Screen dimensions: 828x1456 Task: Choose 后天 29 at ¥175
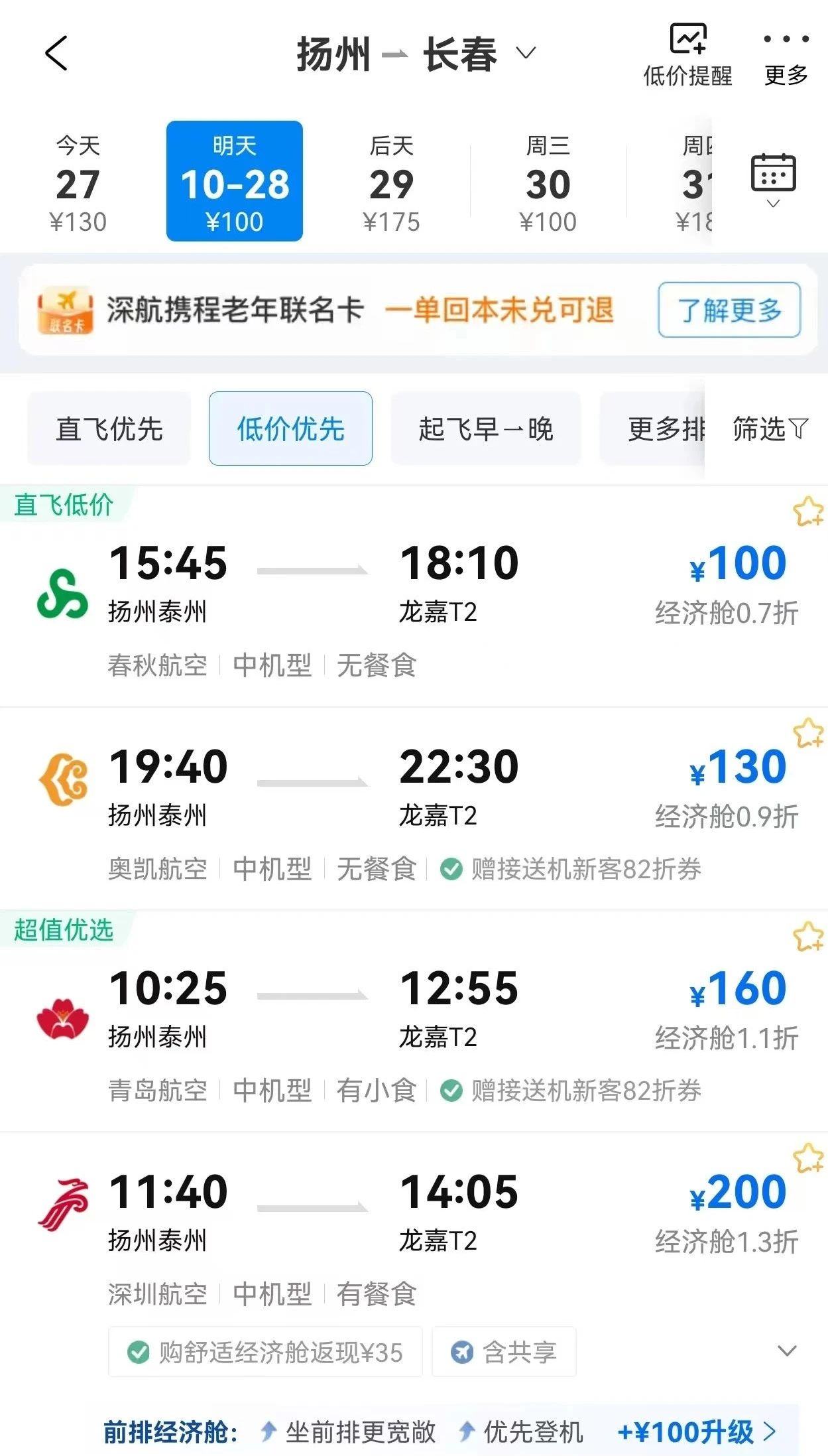(391, 182)
